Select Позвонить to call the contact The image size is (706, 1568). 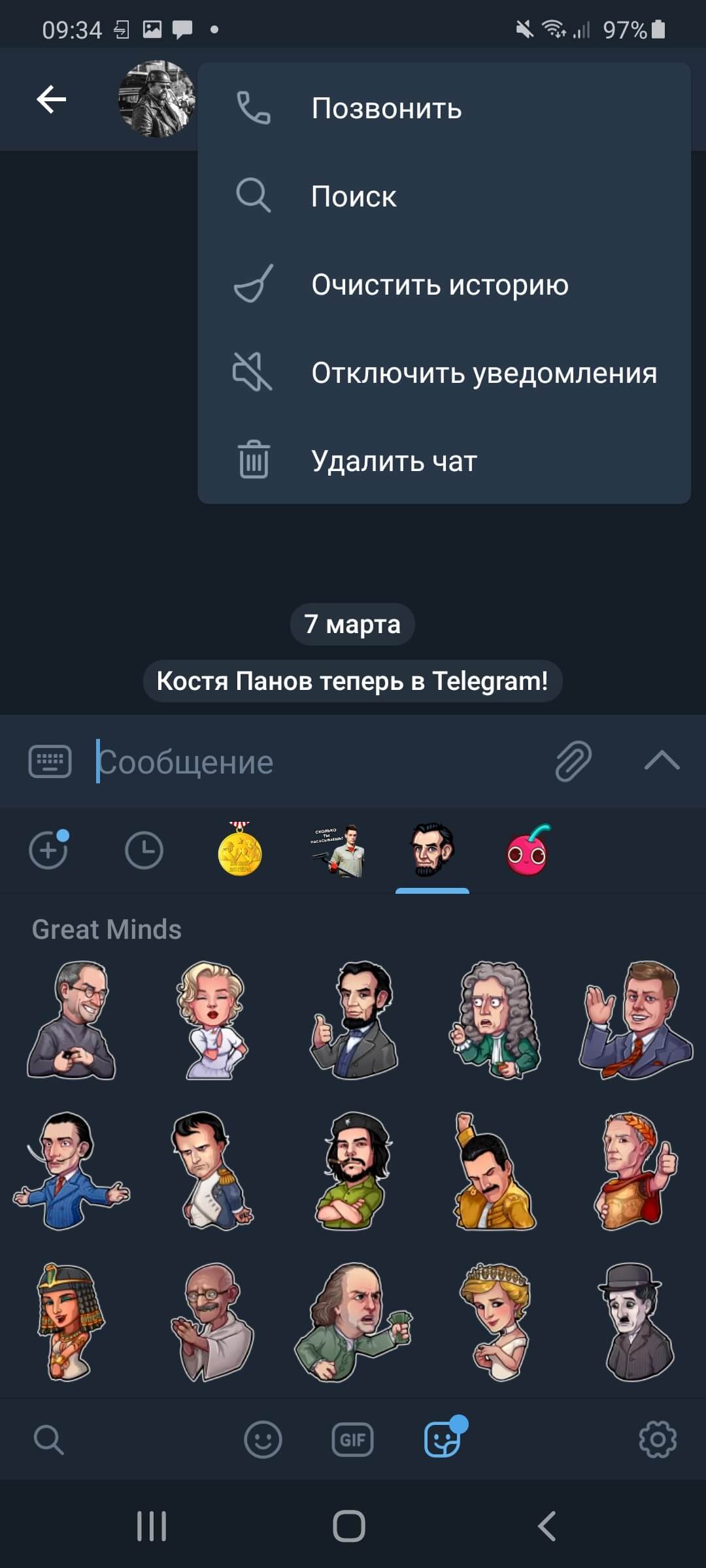386,108
